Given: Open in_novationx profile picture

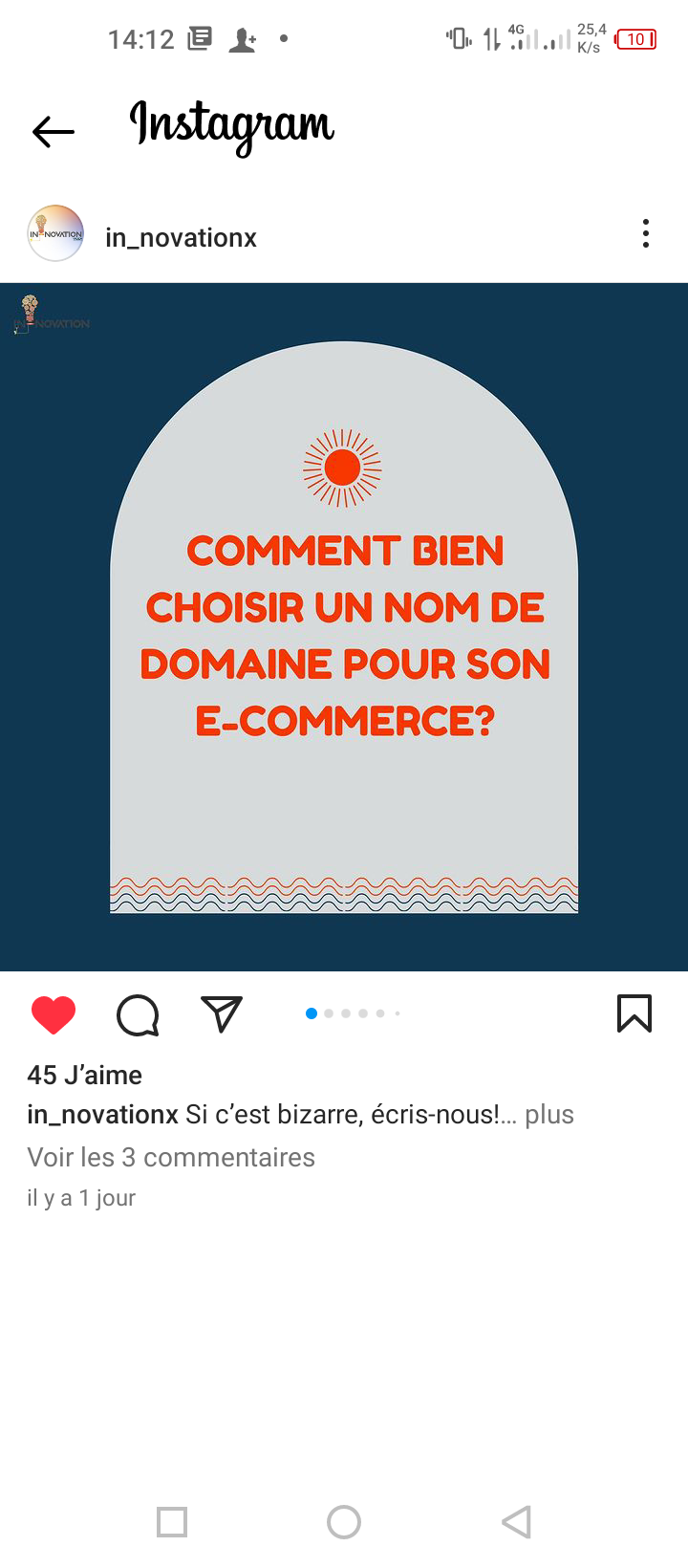Looking at the screenshot, I should click(x=55, y=233).
